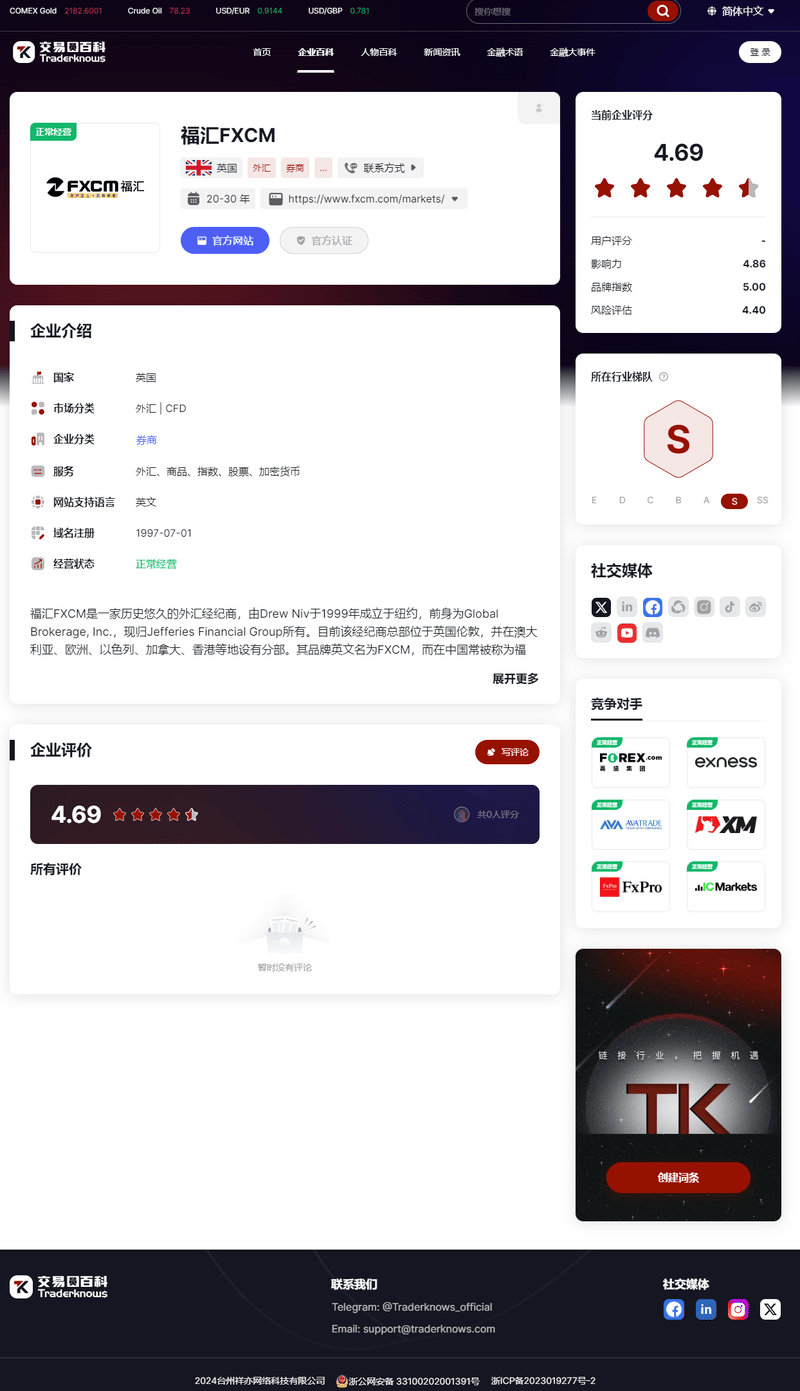Open the FxPro competitor card
The height and width of the screenshot is (1391, 800).
pyautogui.click(x=631, y=887)
